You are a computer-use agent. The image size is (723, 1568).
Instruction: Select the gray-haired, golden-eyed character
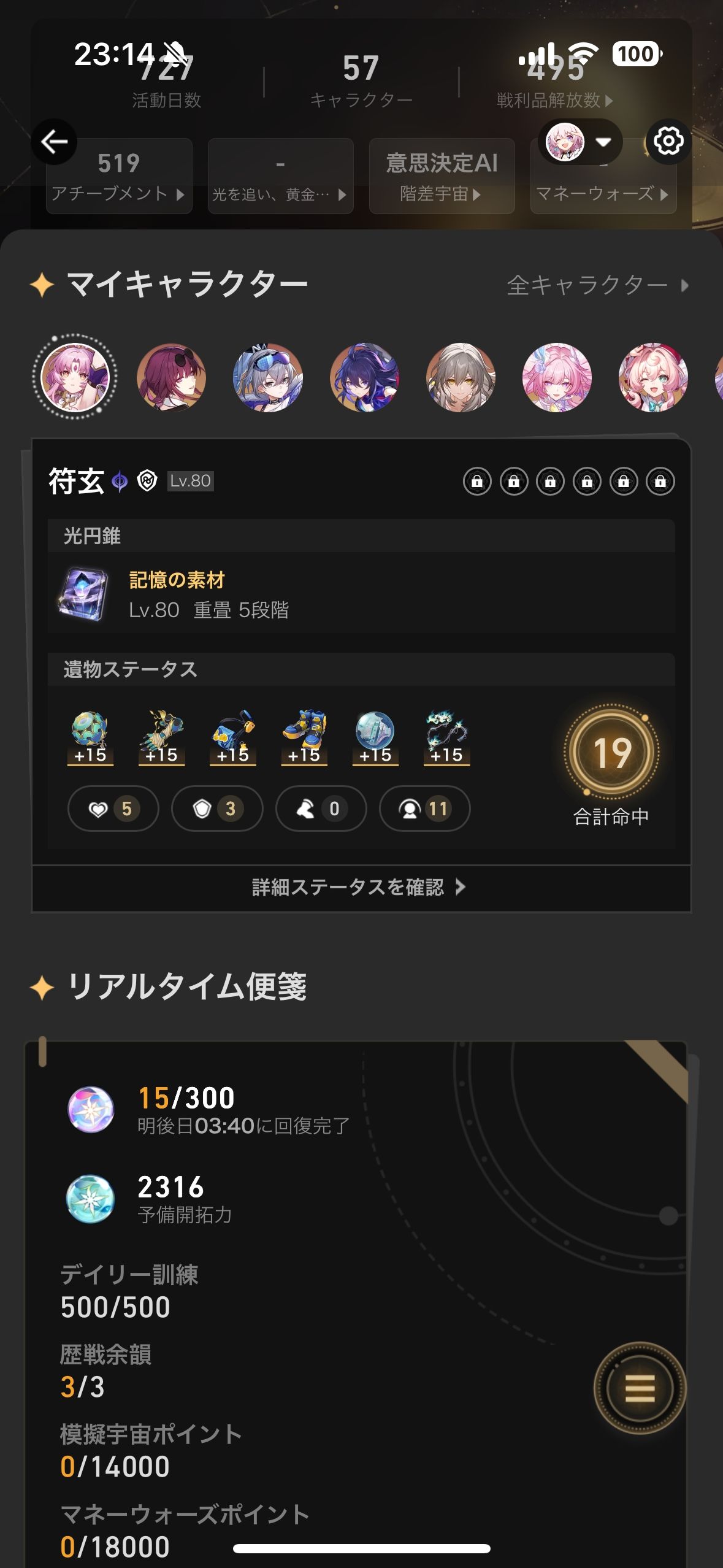tap(461, 377)
